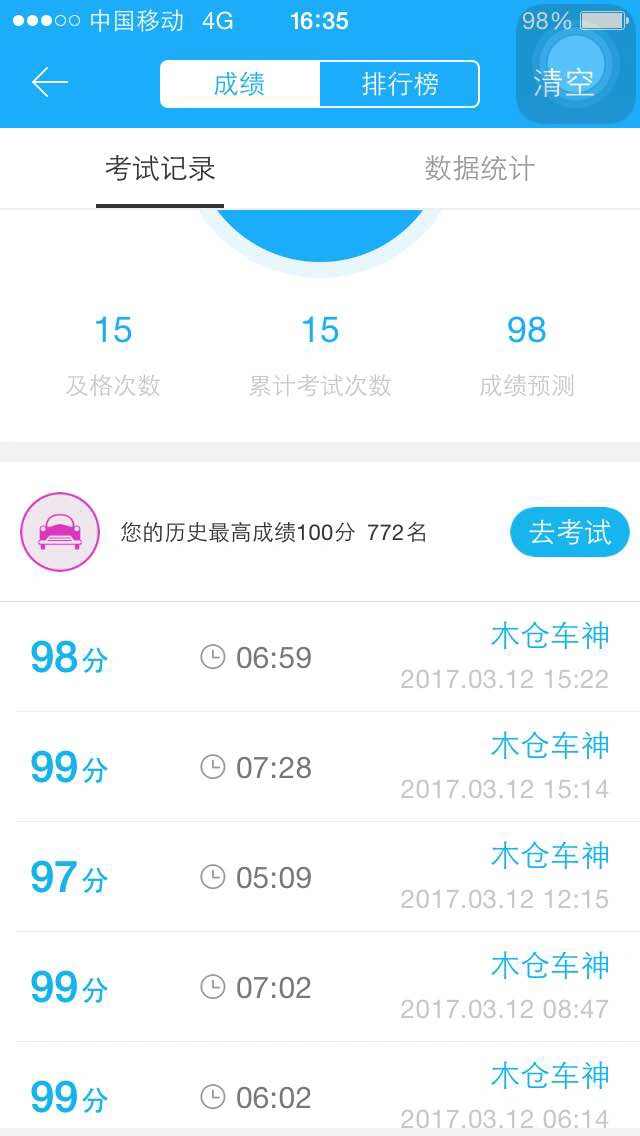Tap the 去考试 button
Viewport: 640px width, 1136px height.
click(570, 532)
